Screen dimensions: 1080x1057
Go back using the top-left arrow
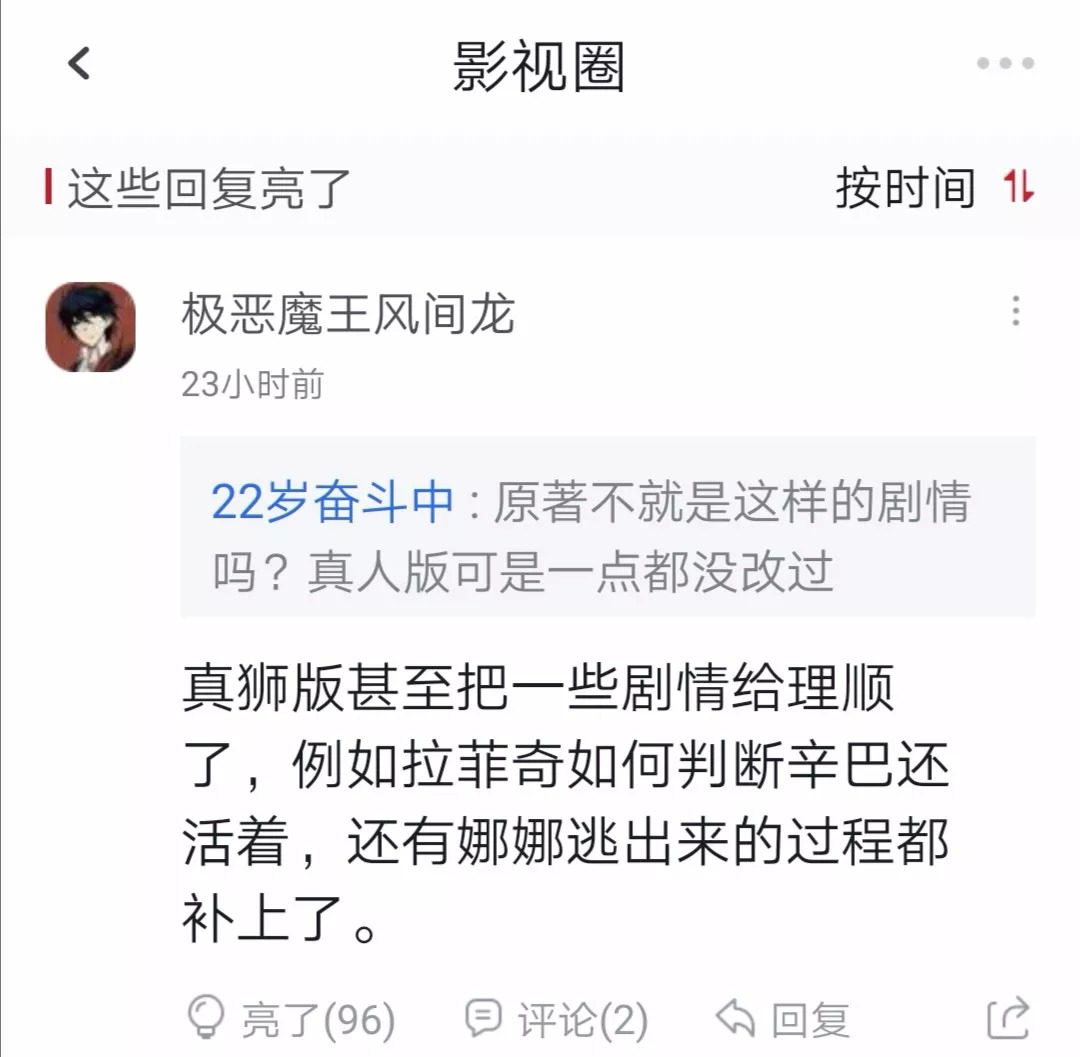point(79,64)
